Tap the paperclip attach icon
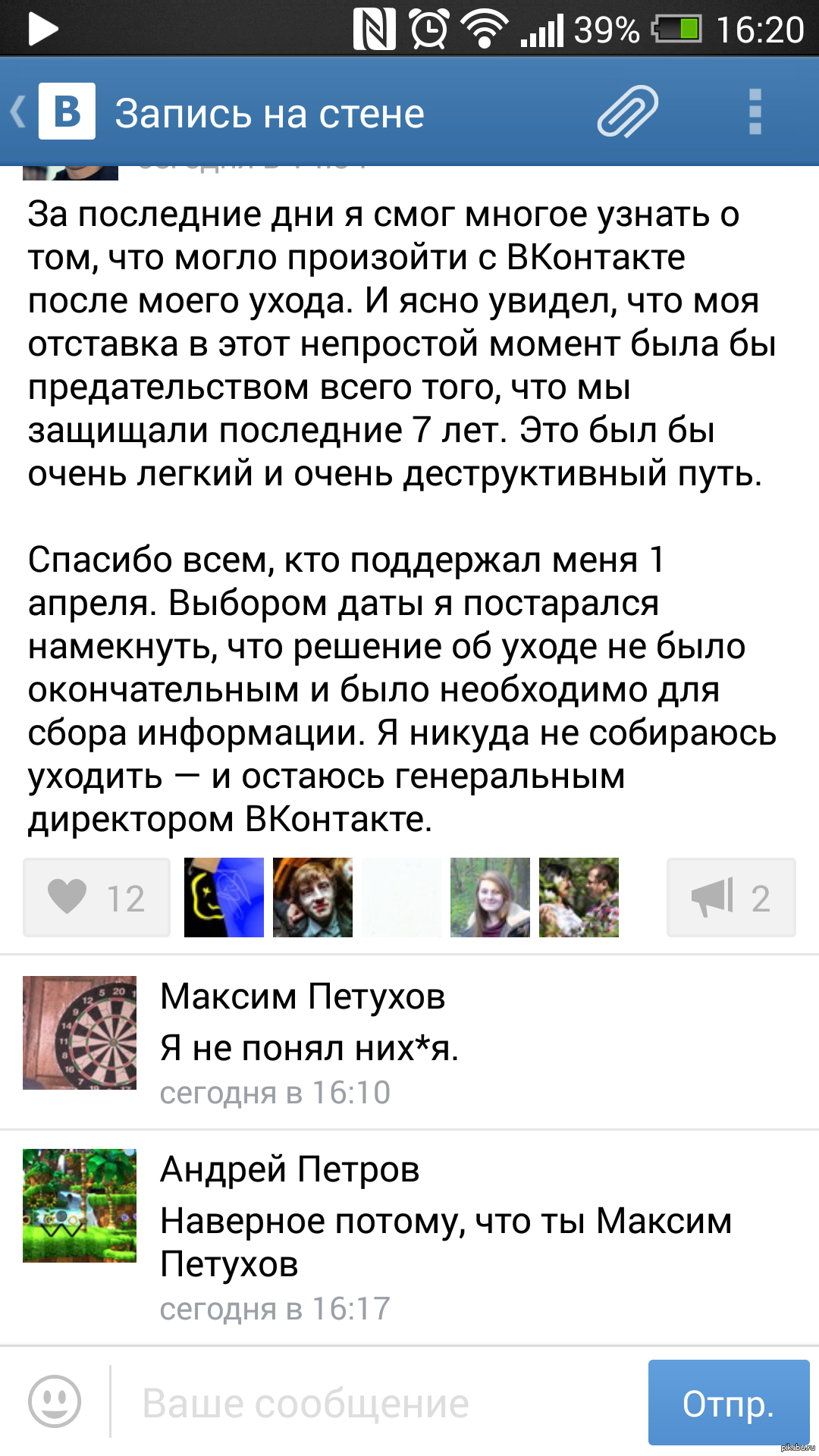 pos(628,111)
